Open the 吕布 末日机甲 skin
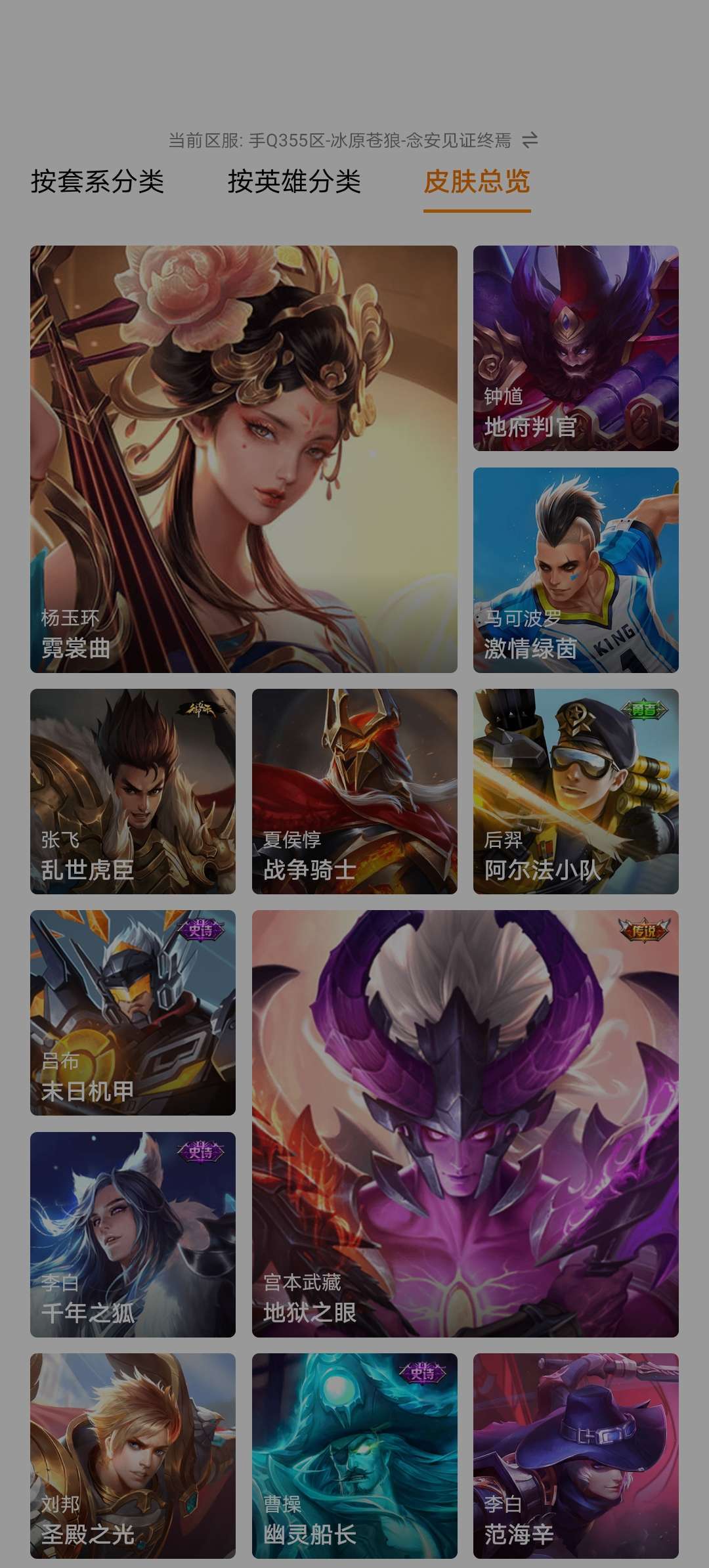The image size is (709, 1568). [x=133, y=1013]
